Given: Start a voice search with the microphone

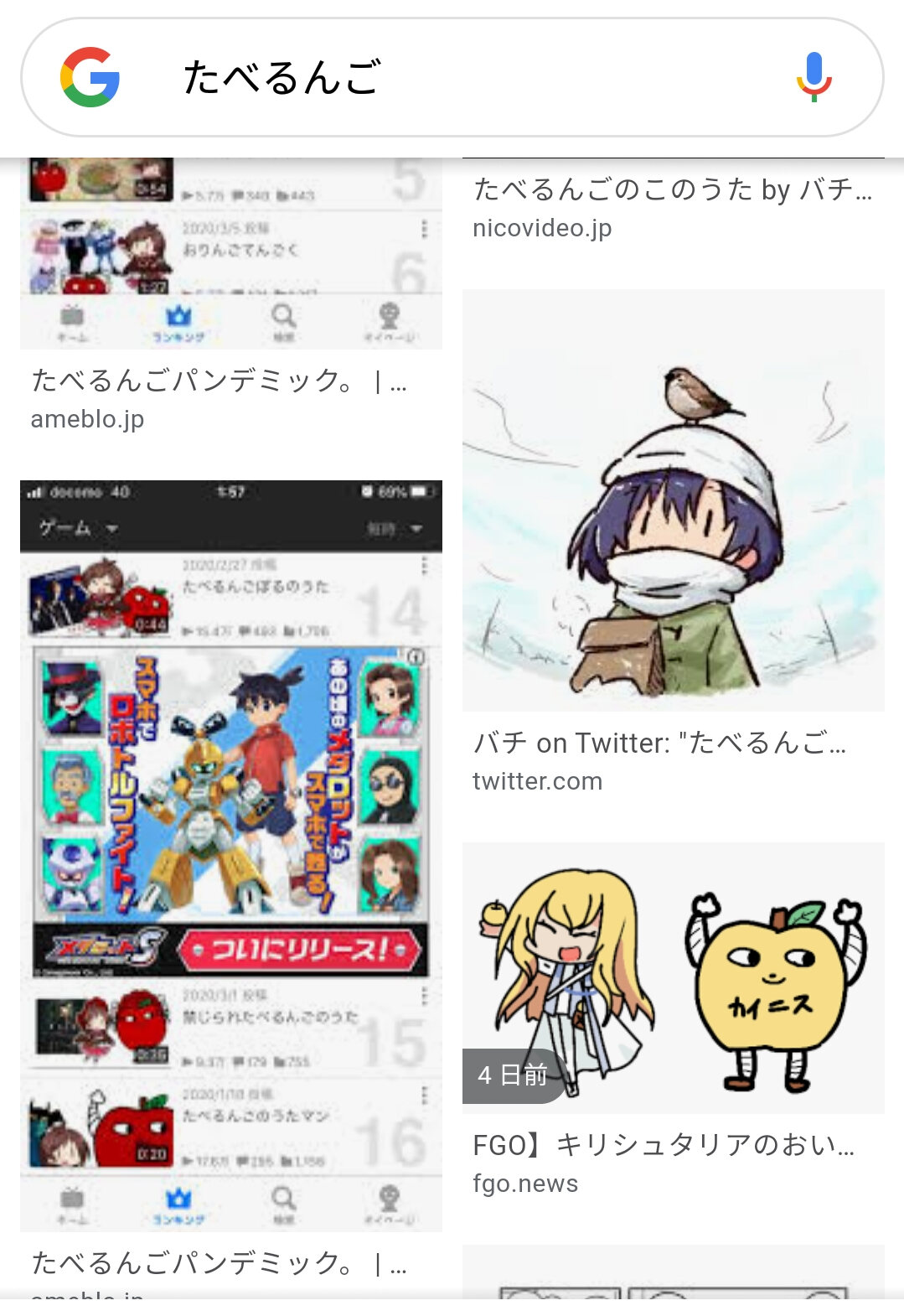Looking at the screenshot, I should (813, 77).
